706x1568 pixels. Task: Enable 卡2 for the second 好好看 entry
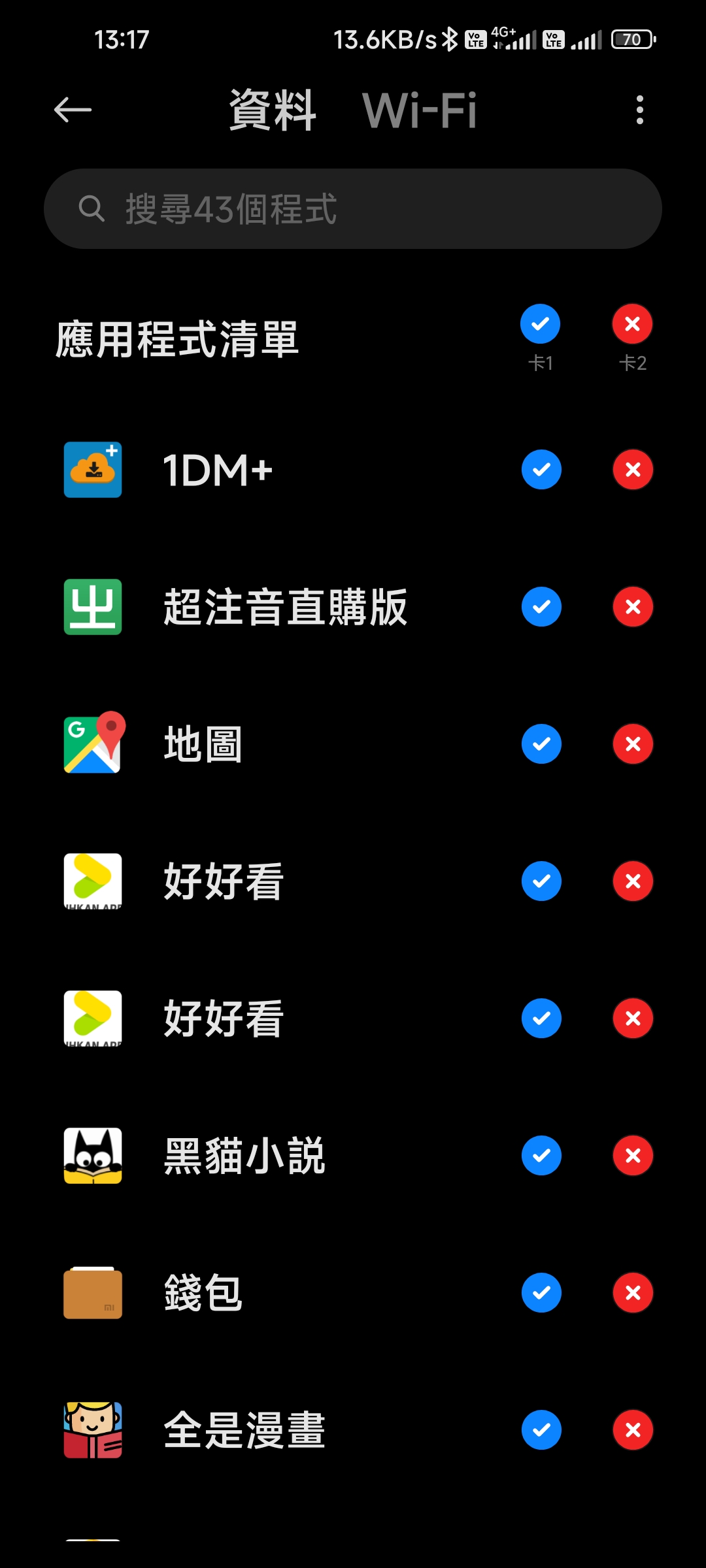631,1018
